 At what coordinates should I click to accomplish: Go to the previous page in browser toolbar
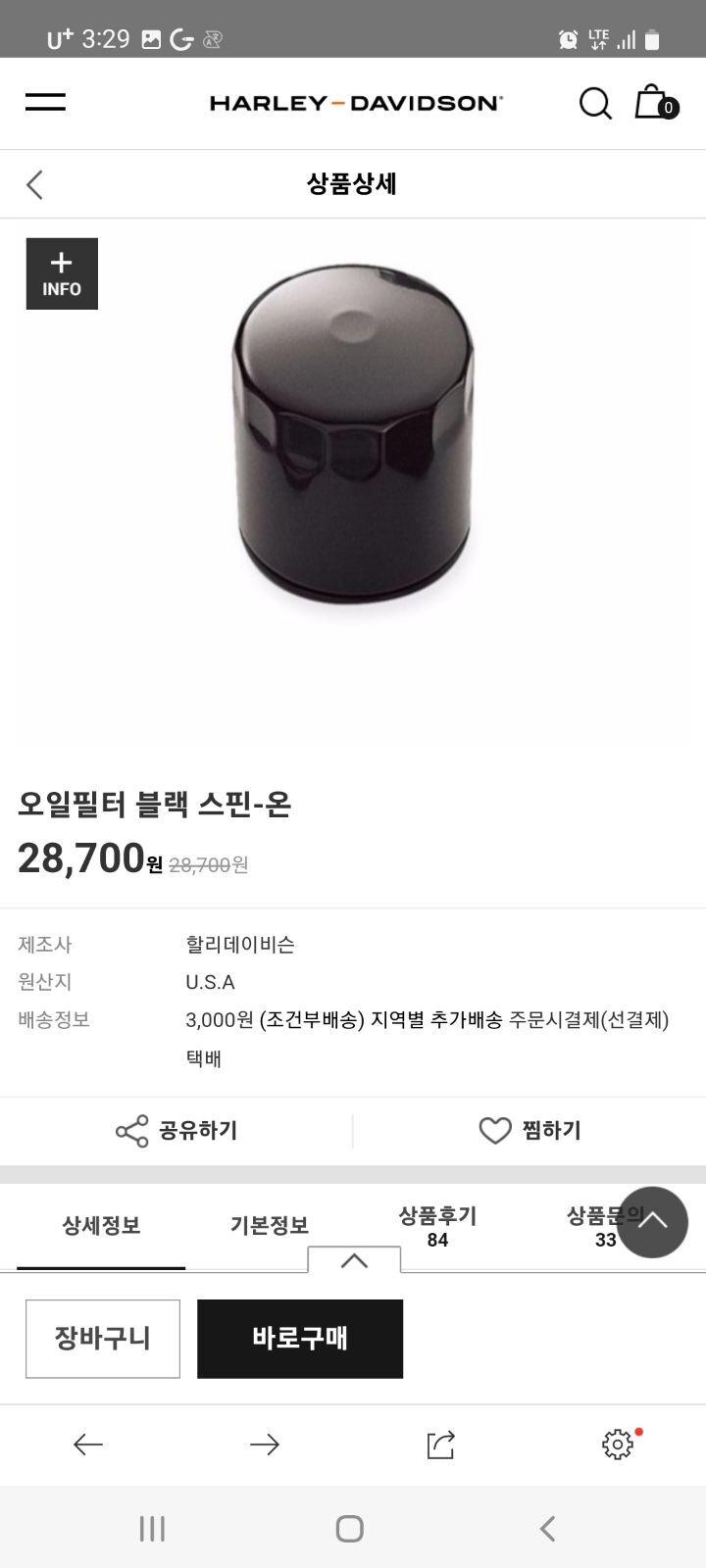[x=88, y=1445]
